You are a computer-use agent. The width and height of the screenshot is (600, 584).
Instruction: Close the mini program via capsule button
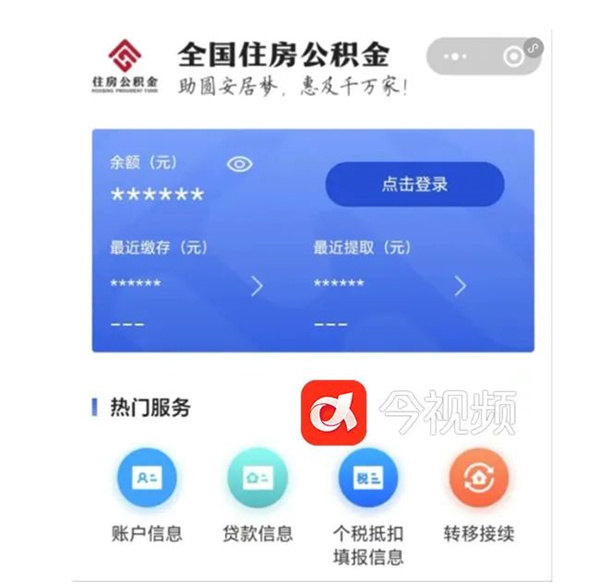(x=515, y=56)
